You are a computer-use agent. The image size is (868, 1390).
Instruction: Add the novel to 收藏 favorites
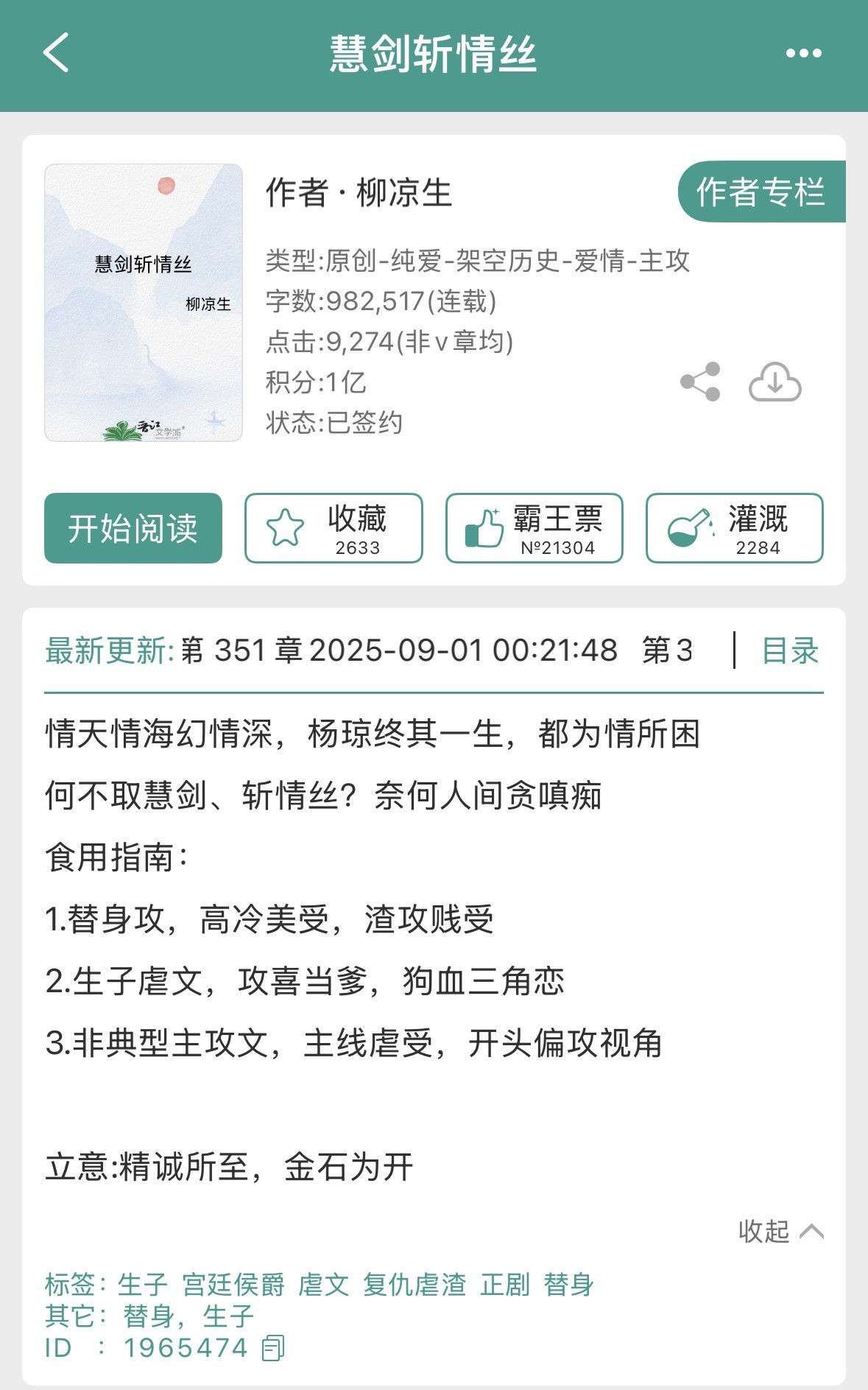coord(334,528)
